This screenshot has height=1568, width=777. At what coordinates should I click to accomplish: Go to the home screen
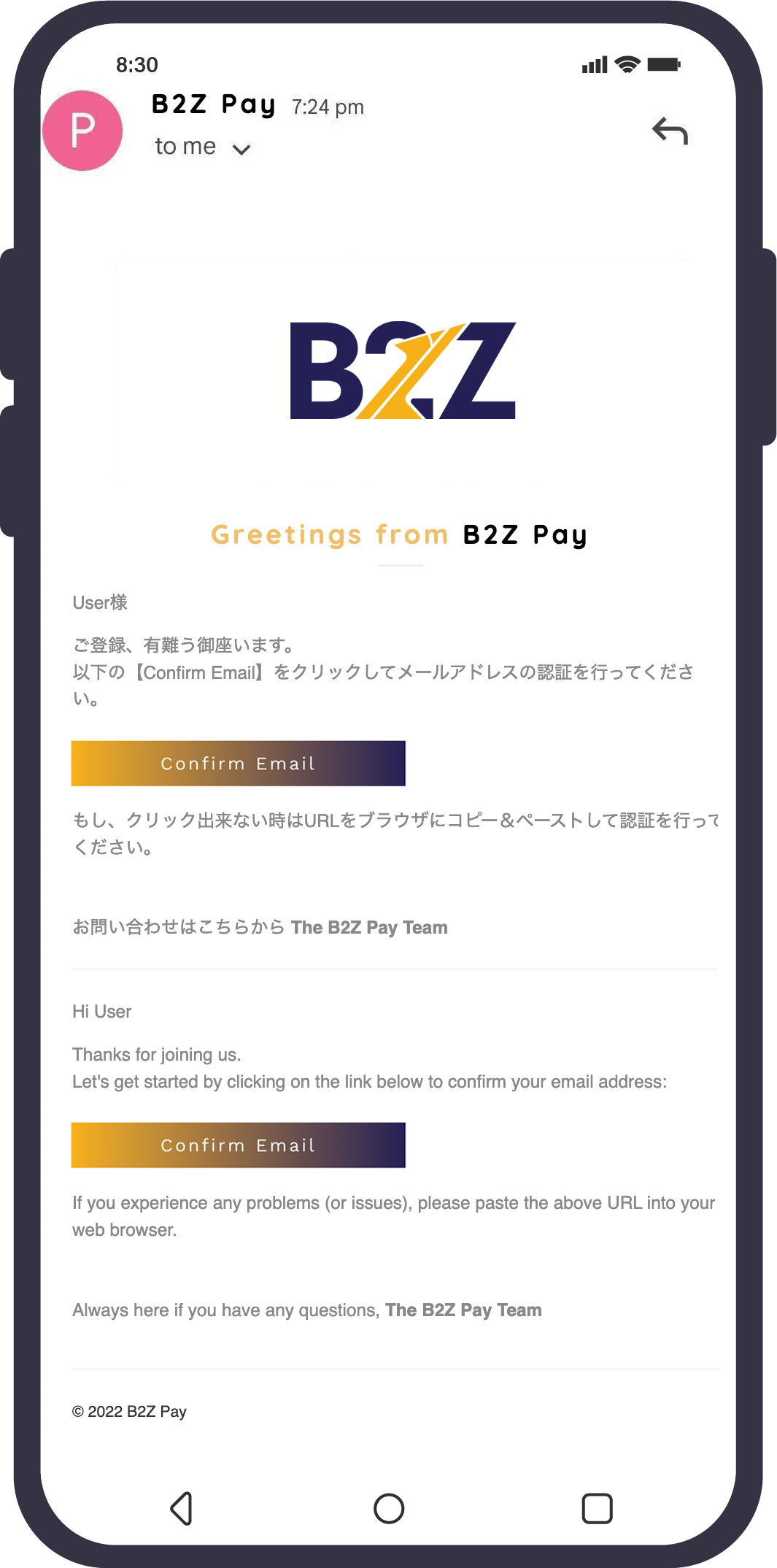pyautogui.click(x=389, y=1508)
